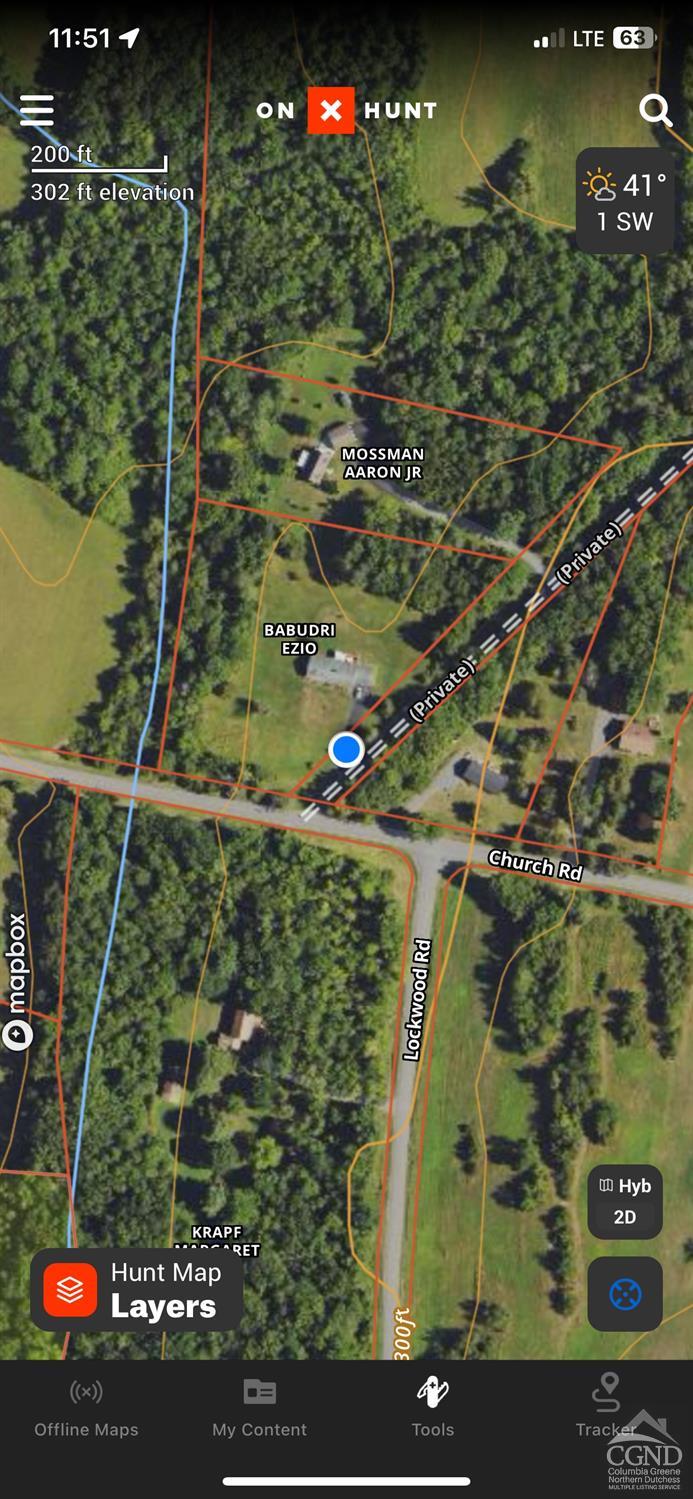Go to My Content tab
This screenshot has width=693, height=1499.
pyautogui.click(x=260, y=1408)
